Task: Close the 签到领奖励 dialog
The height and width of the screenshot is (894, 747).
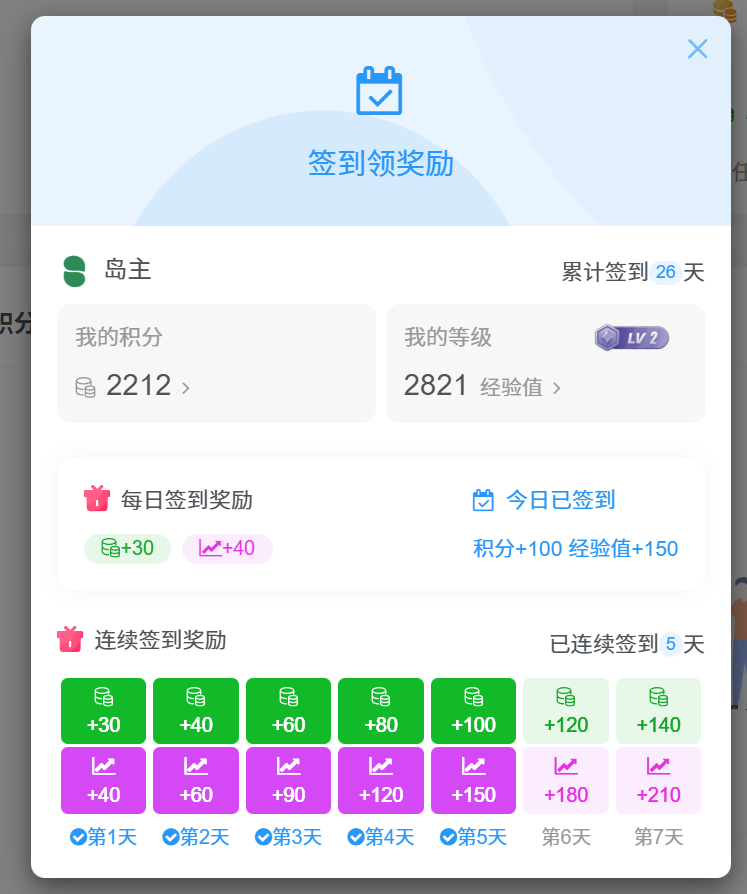Action: [x=697, y=49]
